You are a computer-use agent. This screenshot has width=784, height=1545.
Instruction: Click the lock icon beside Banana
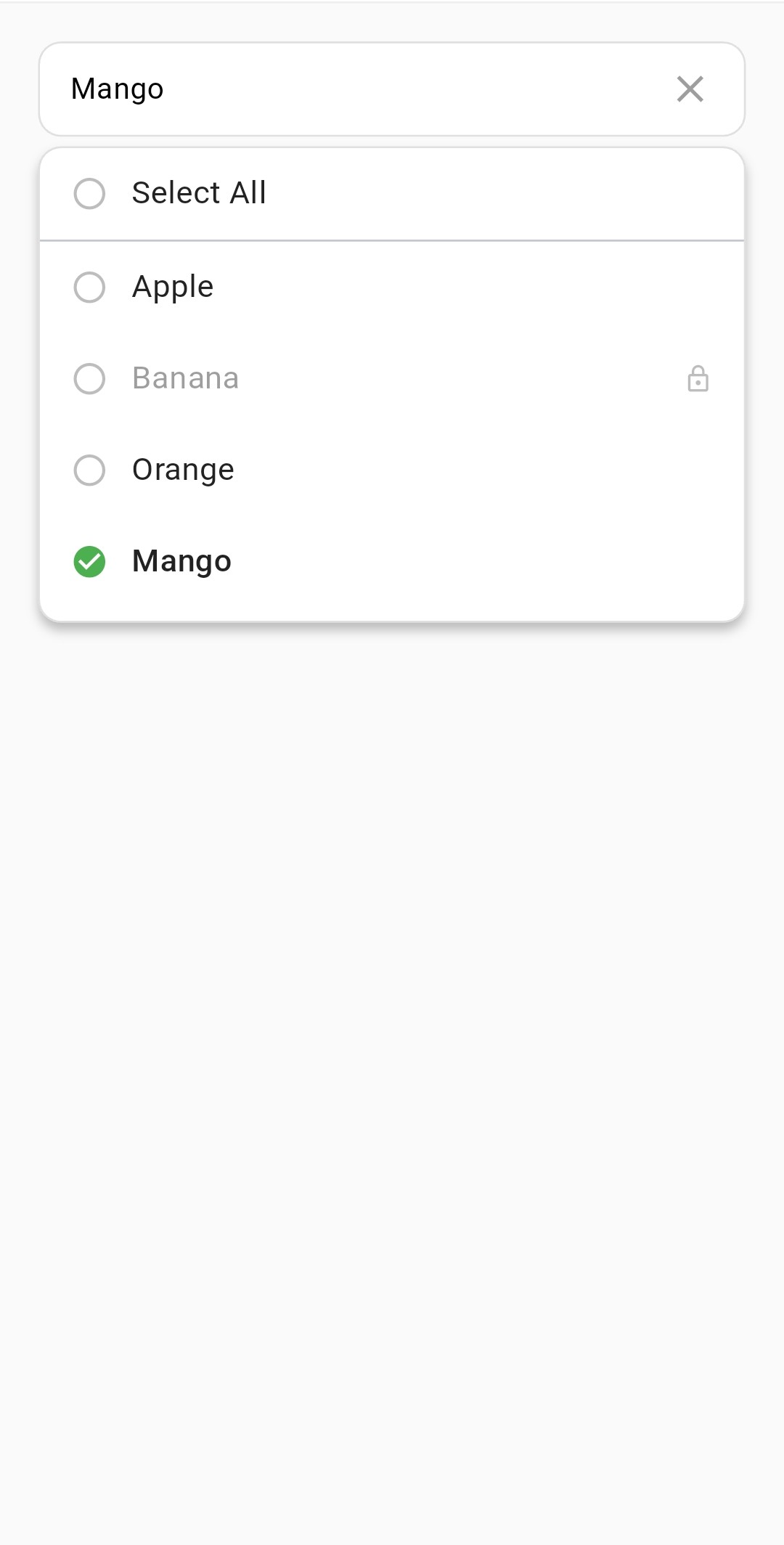(698, 378)
